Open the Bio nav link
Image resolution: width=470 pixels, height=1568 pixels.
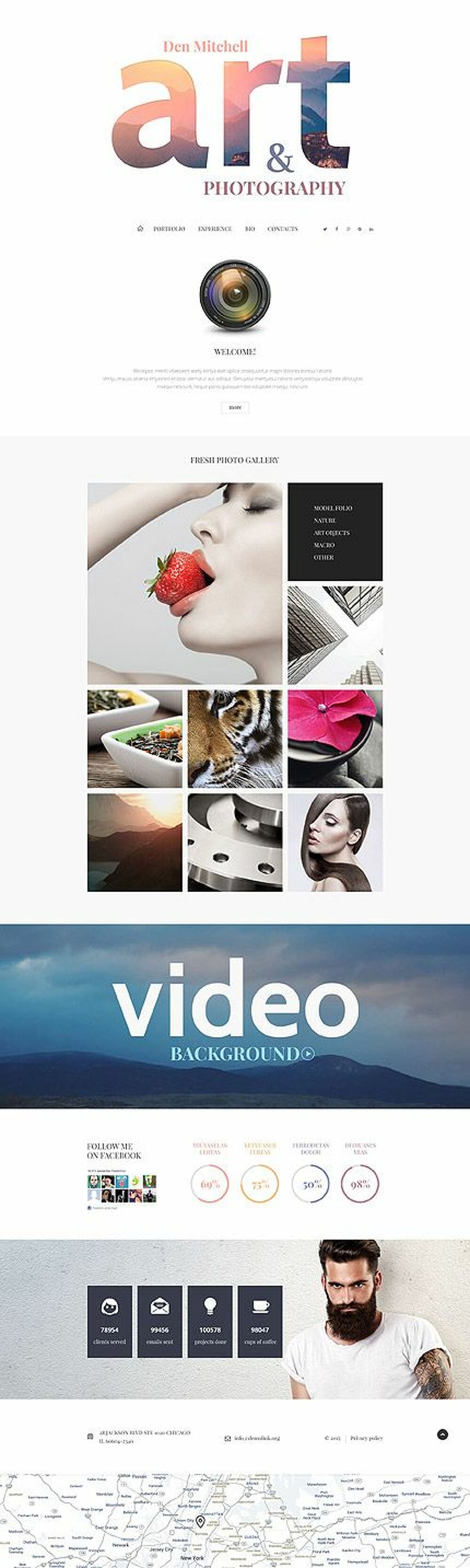(250, 229)
